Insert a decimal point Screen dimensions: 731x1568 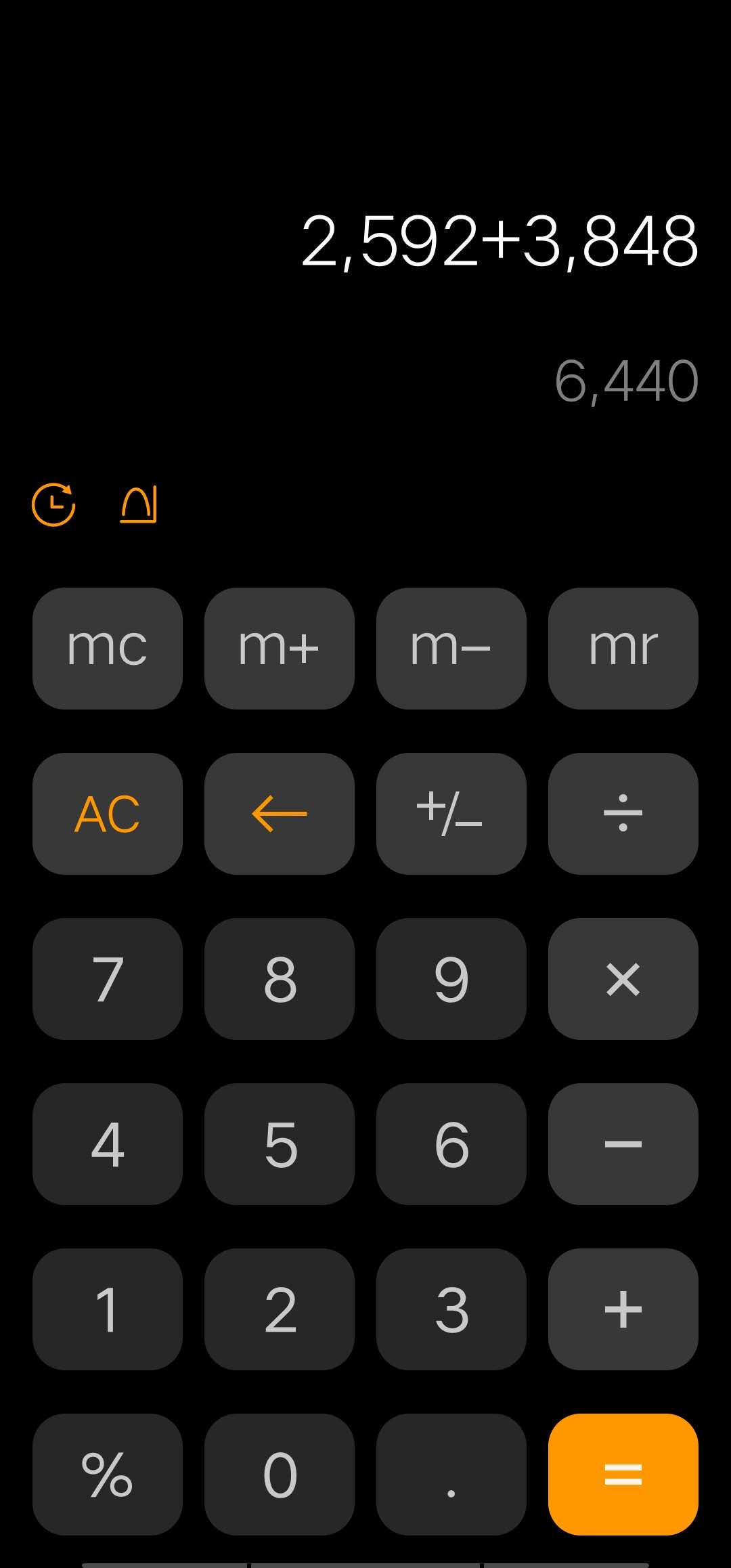[451, 1474]
